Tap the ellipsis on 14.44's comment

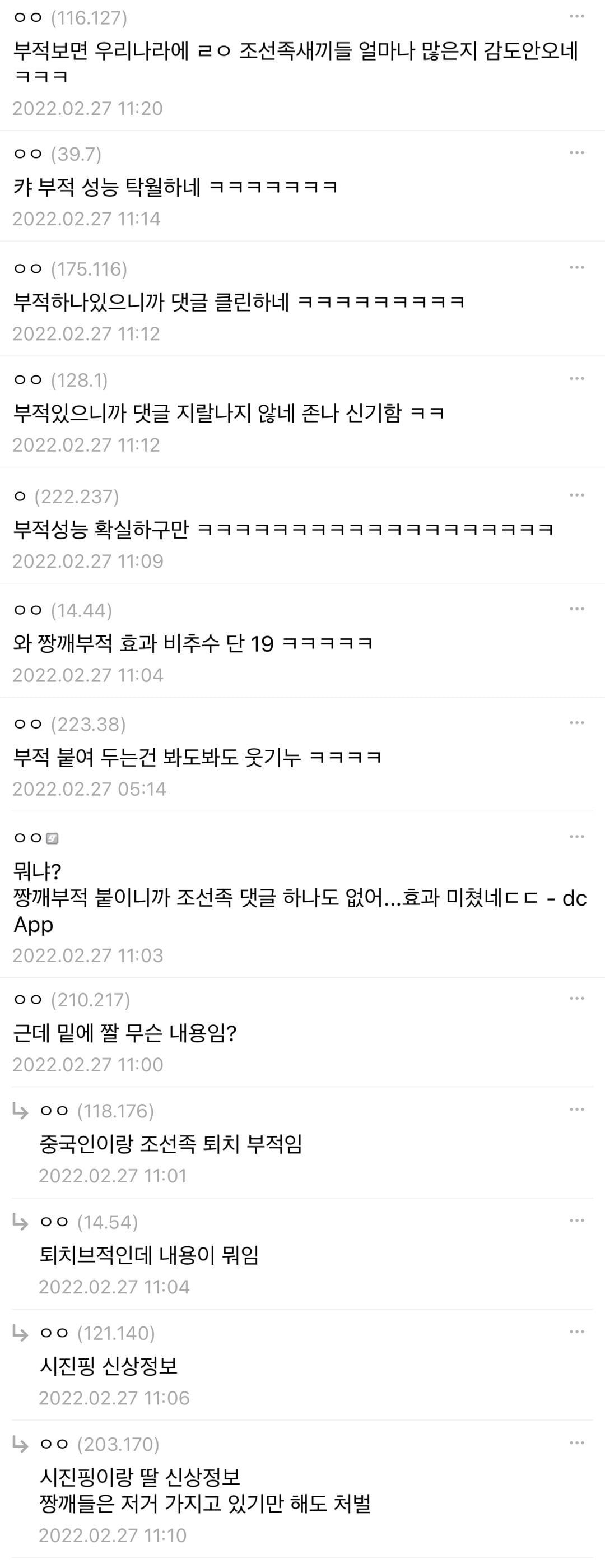[x=576, y=609]
